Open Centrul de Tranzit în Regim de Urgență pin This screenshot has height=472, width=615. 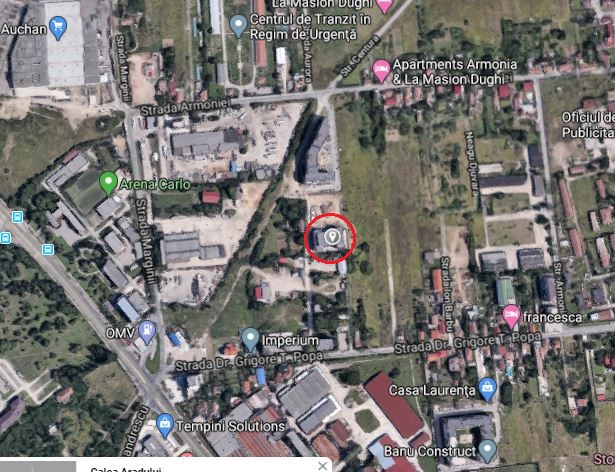pyautogui.click(x=238, y=23)
